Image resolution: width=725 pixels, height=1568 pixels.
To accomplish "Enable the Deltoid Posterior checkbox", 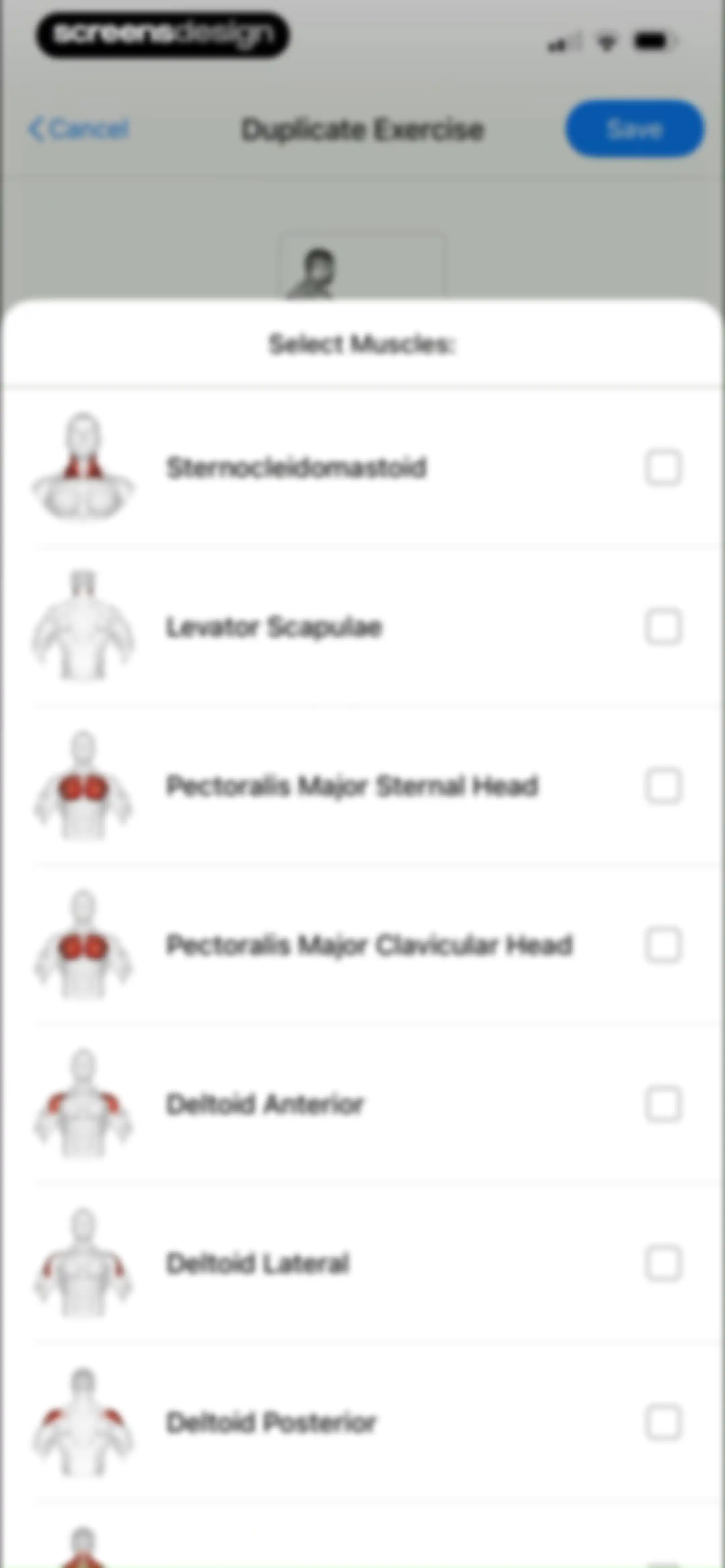I will [663, 1423].
